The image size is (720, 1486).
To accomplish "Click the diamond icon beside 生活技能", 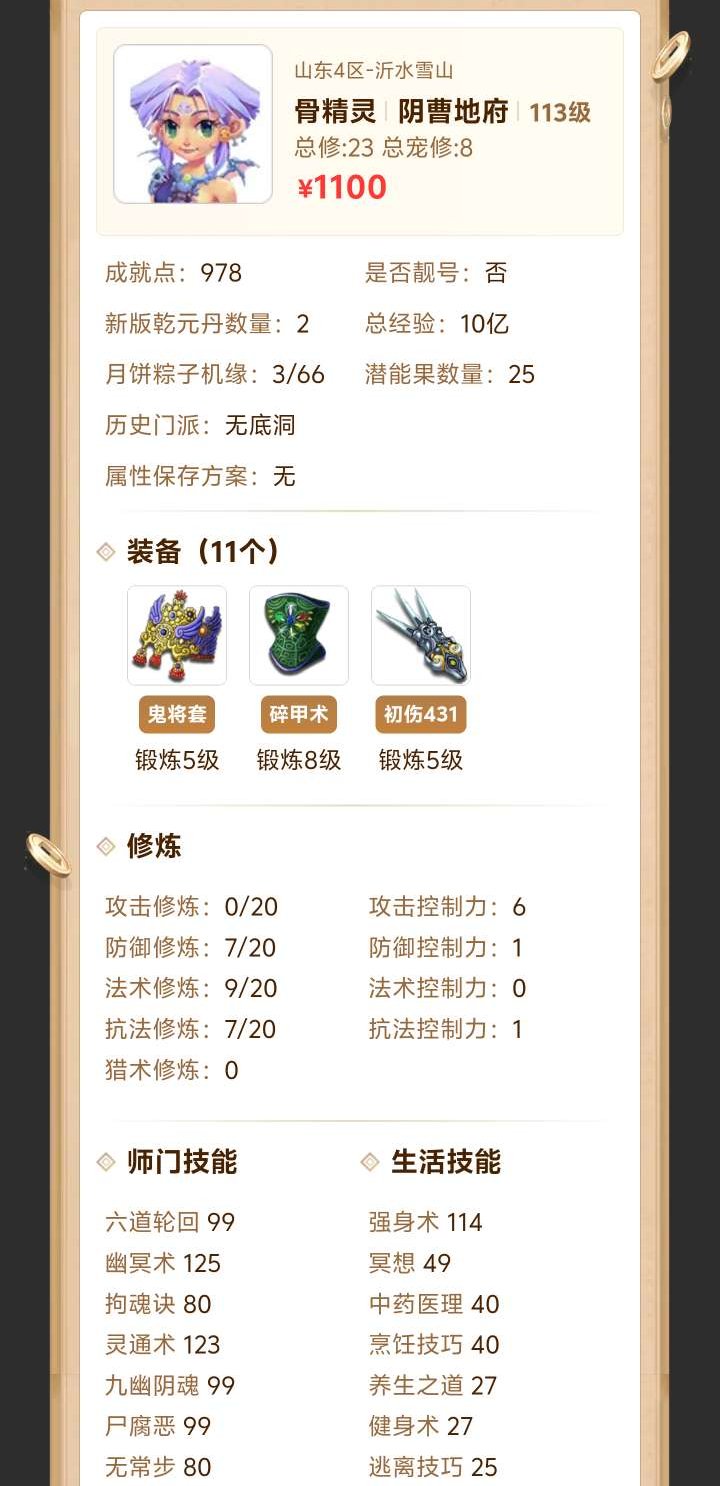I will (367, 1161).
